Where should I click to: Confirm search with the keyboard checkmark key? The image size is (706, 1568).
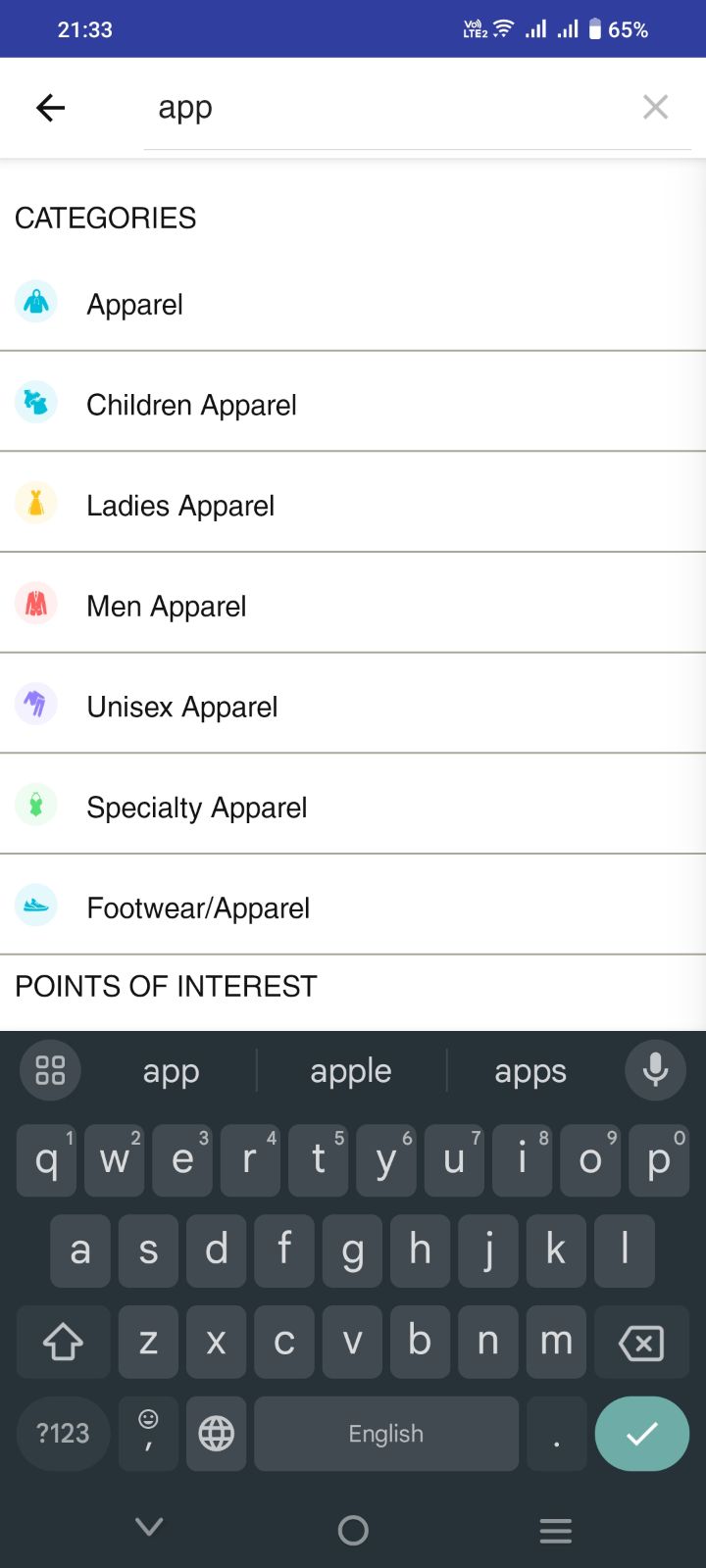tap(641, 1434)
